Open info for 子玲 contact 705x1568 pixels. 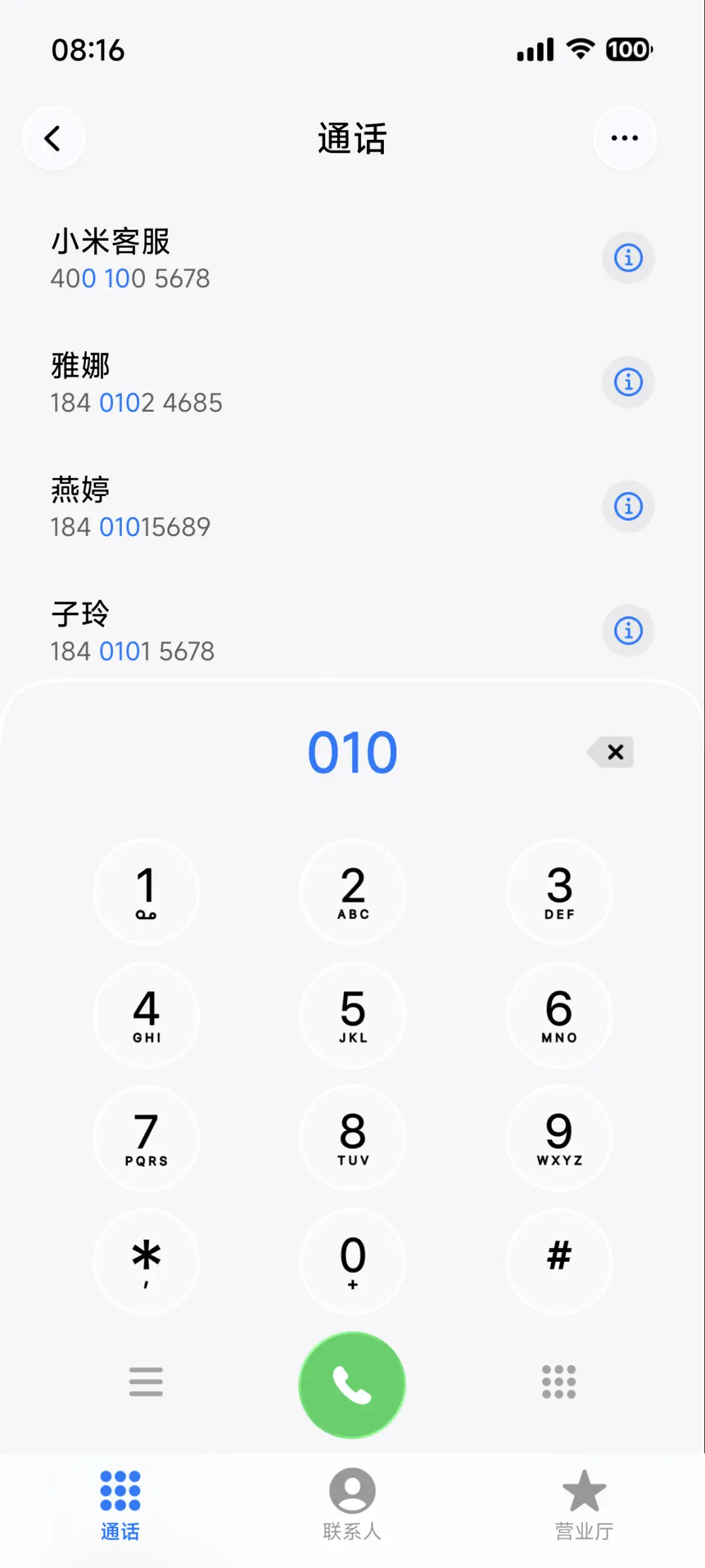click(x=627, y=631)
